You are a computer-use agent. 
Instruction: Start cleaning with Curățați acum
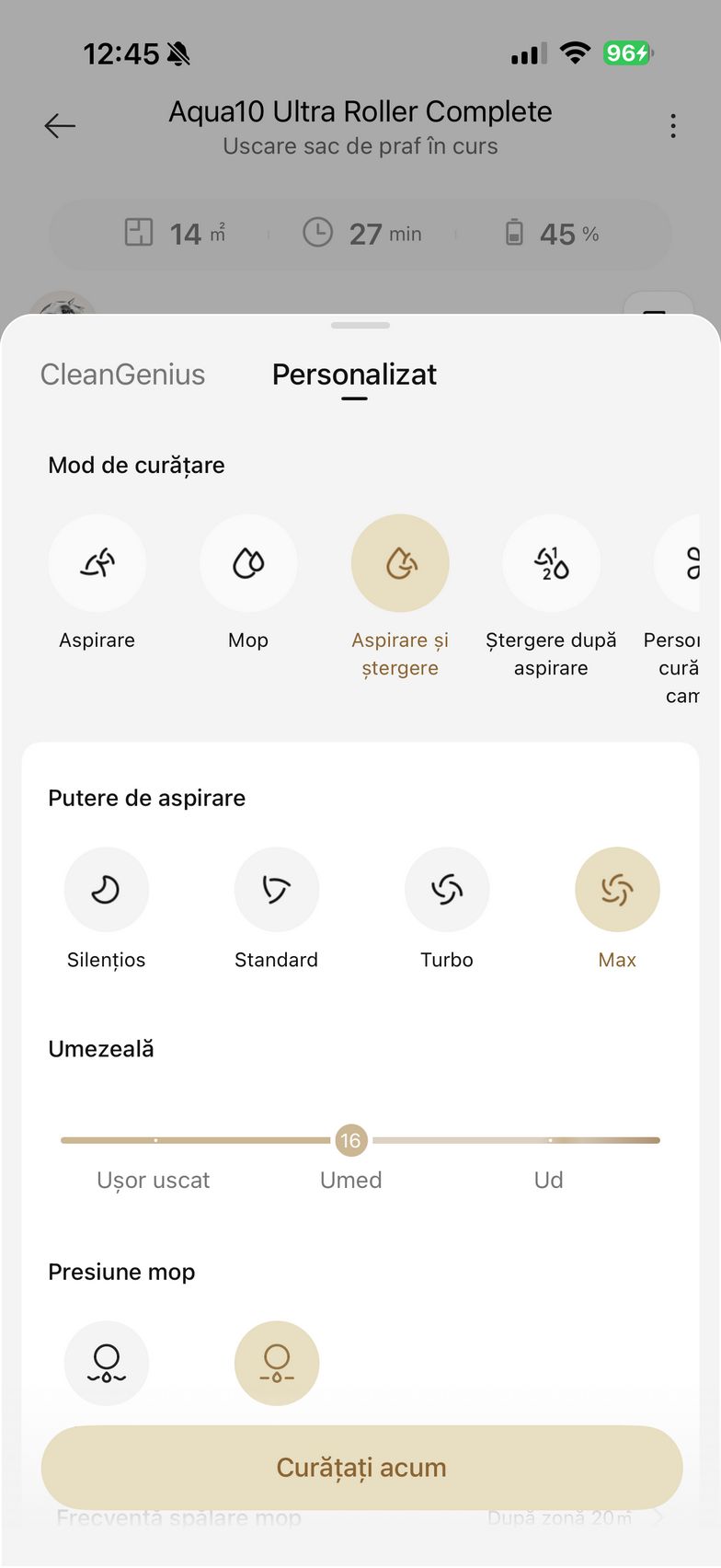pos(361,1467)
